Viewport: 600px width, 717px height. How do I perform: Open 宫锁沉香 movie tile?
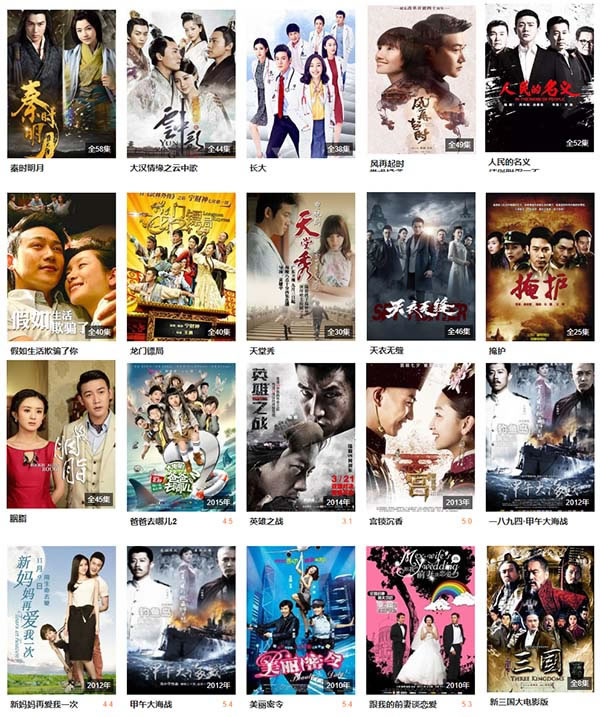421,435
